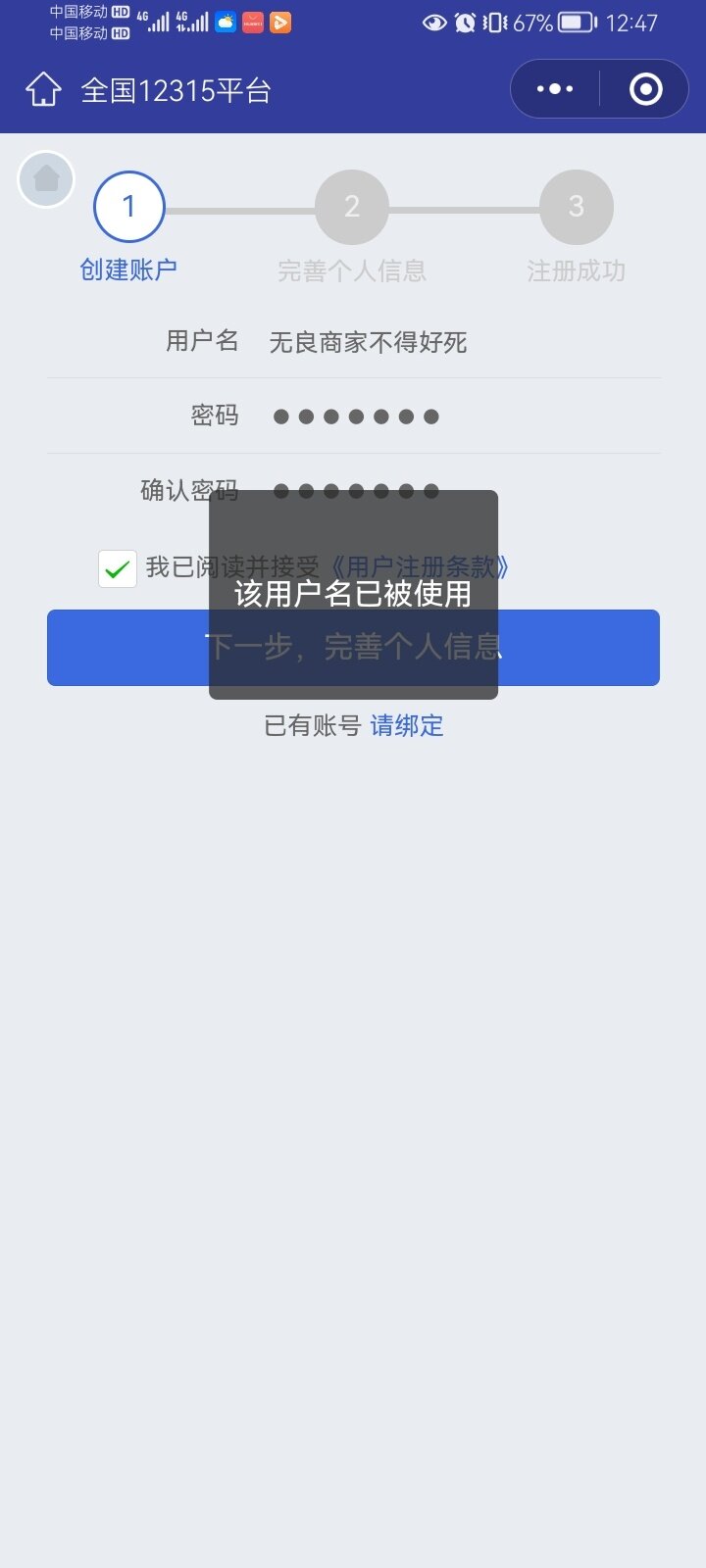
Task: Uncheck the 我已阅读并接受 checkbox
Action: tap(118, 568)
